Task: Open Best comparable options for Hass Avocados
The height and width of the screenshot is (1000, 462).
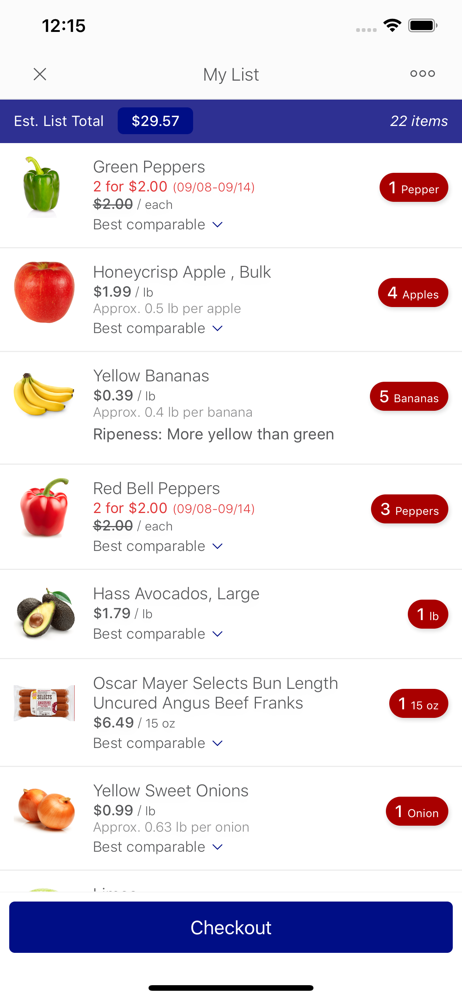Action: click(x=158, y=634)
